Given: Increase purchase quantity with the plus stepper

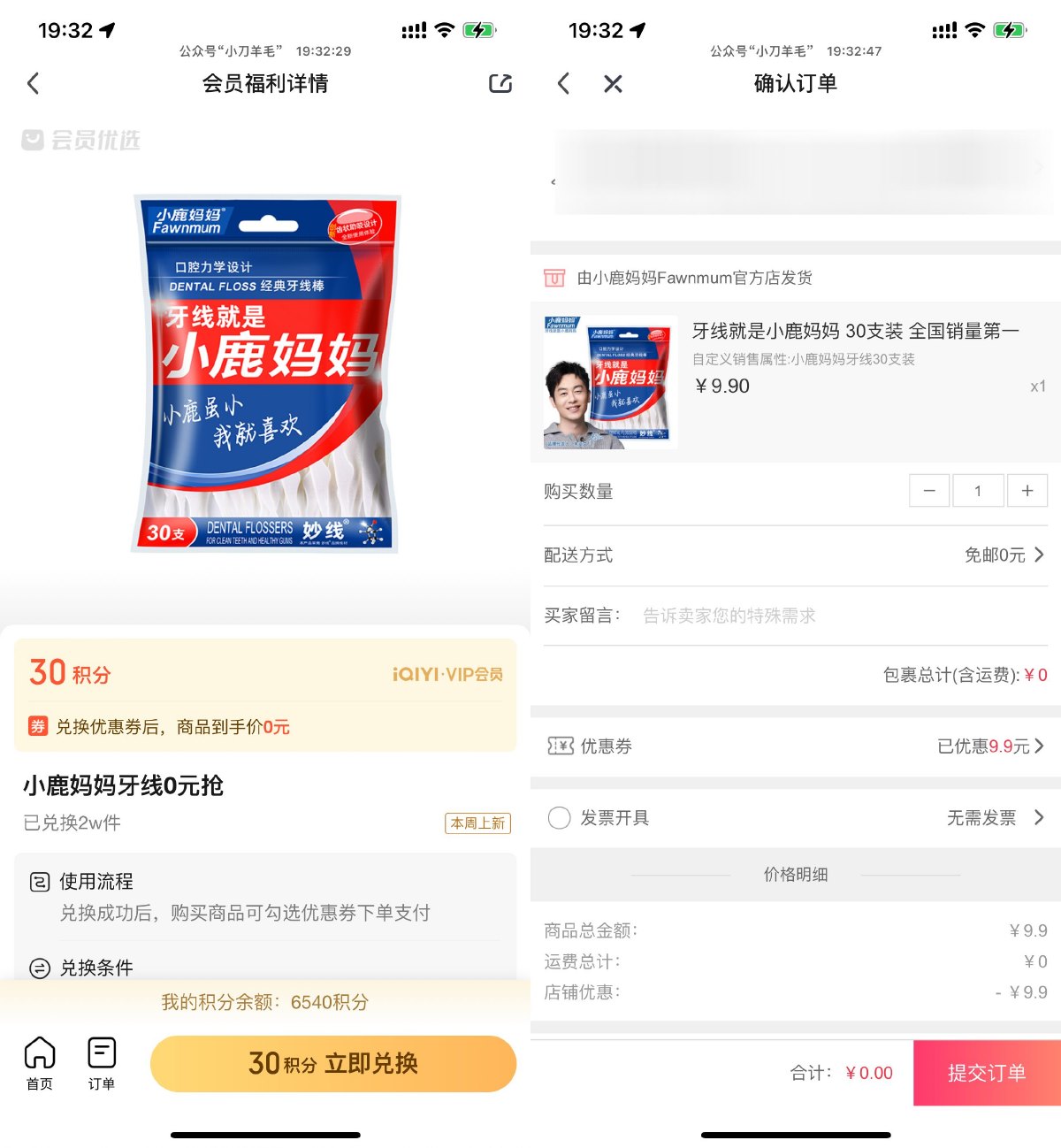Looking at the screenshot, I should tap(1027, 490).
